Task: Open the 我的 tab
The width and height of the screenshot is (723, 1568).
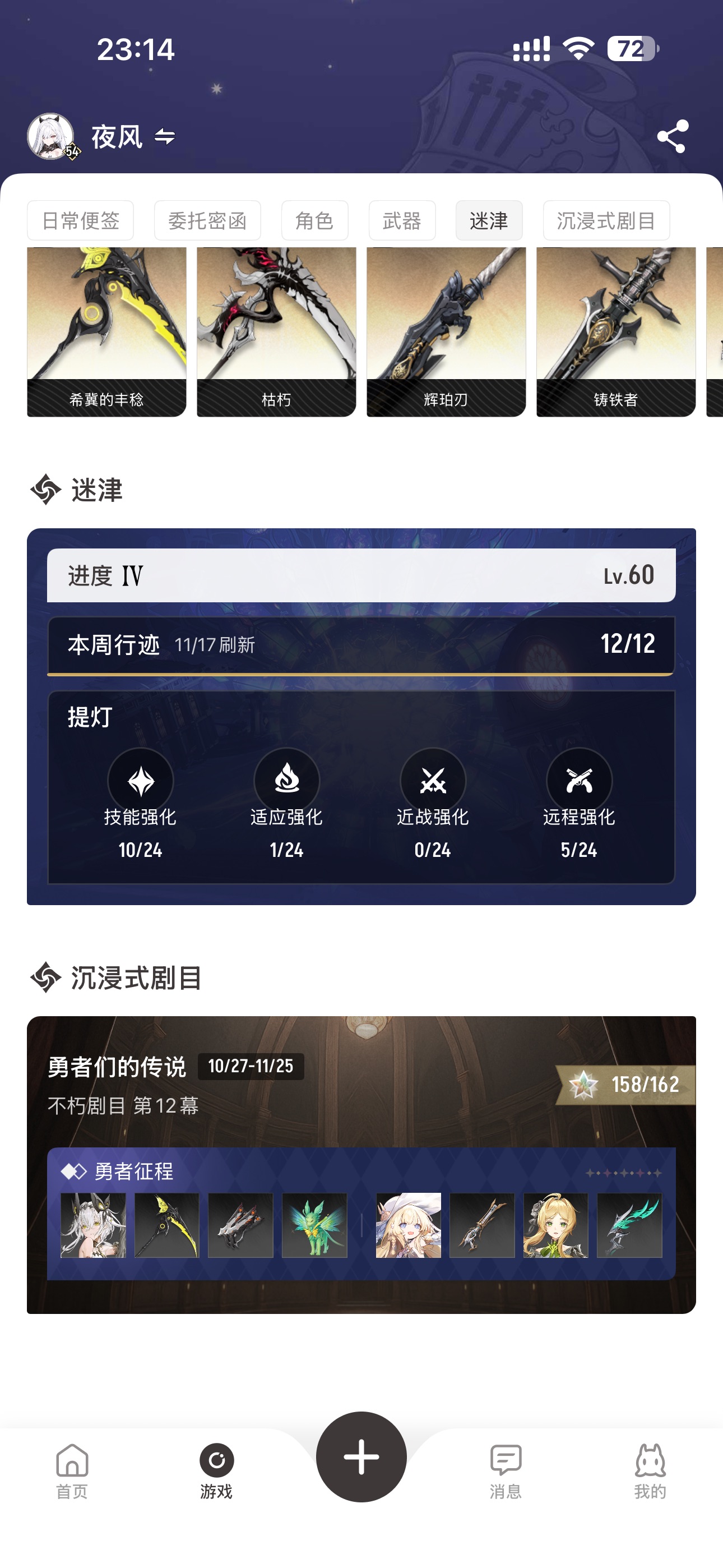Action: (x=650, y=1470)
